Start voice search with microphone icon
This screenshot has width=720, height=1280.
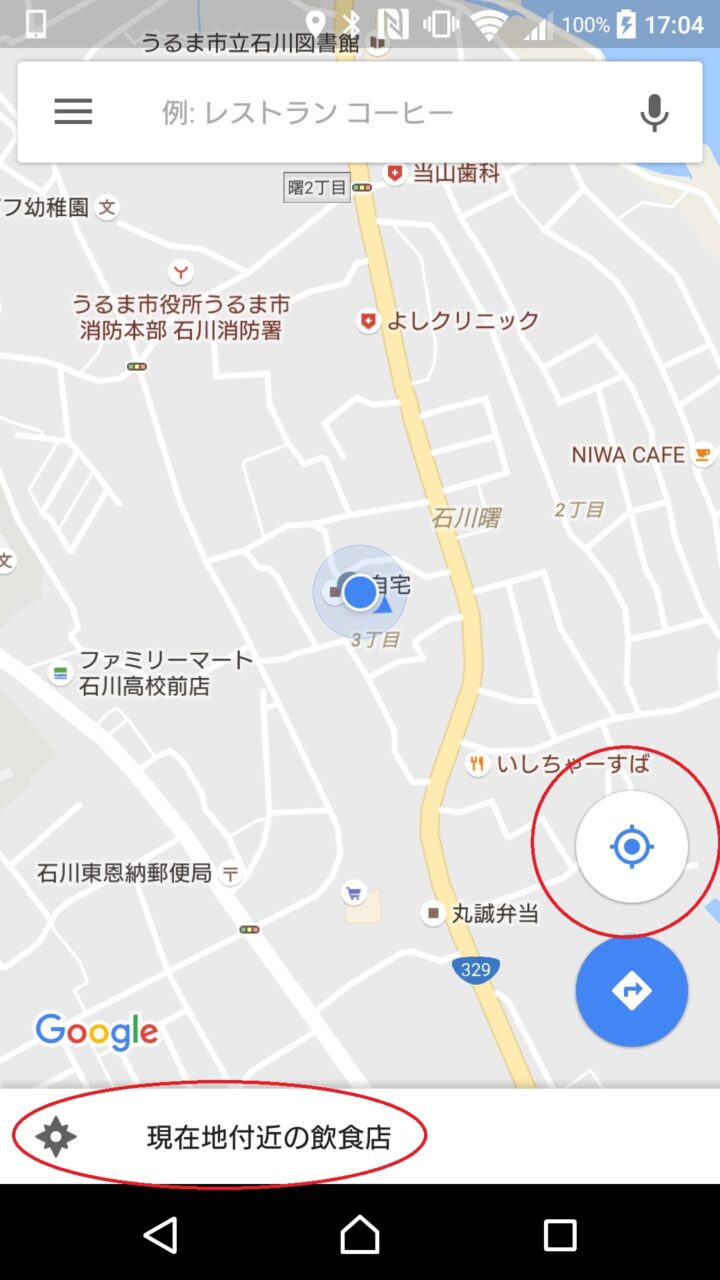(x=654, y=112)
